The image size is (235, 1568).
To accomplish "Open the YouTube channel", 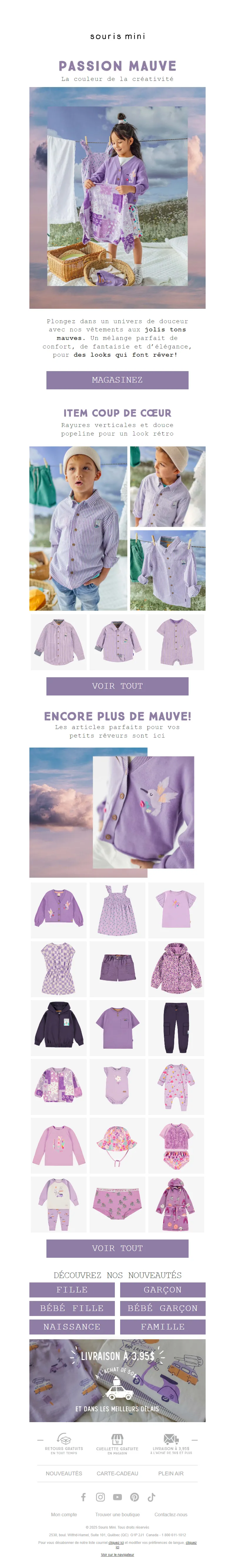I will [x=117, y=1497].
